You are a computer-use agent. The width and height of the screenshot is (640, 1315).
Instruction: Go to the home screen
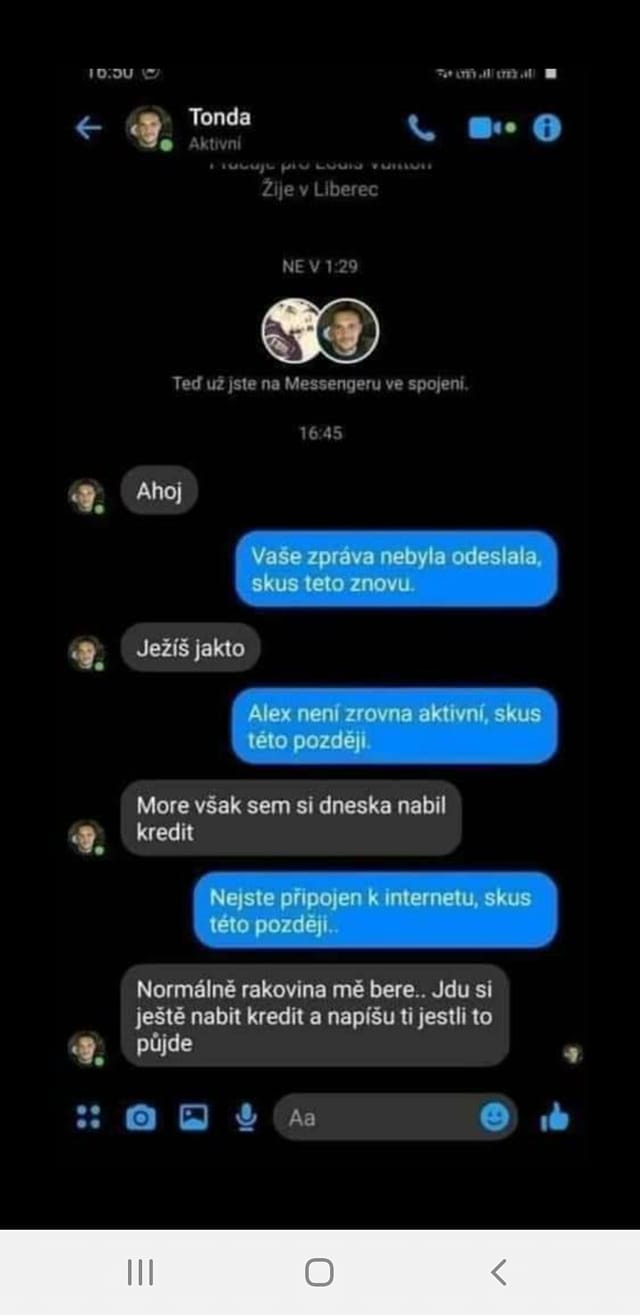(x=319, y=1272)
